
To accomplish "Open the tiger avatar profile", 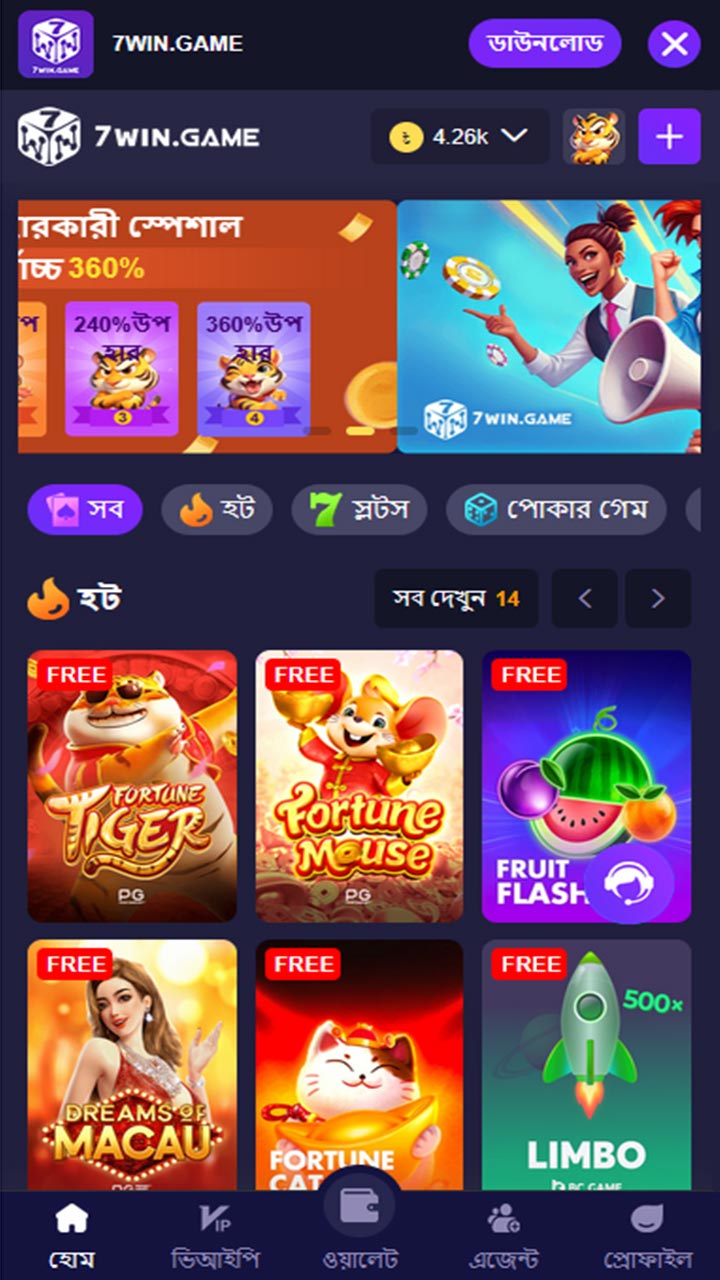I will [x=593, y=137].
